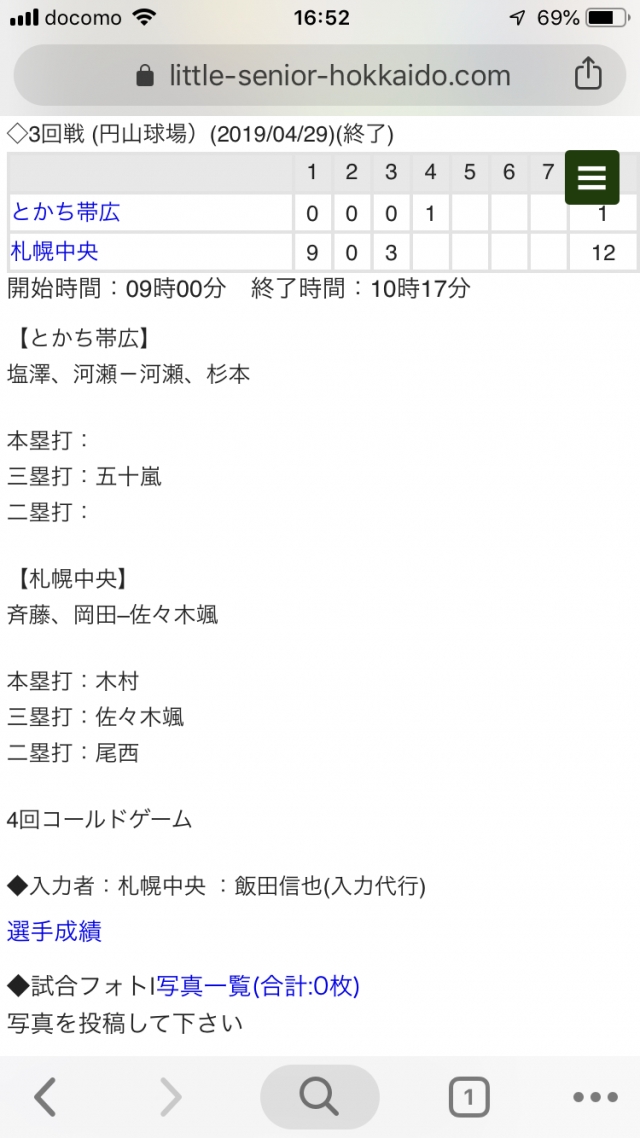Open the green hamburger menu
This screenshot has width=640, height=1138.
click(x=592, y=177)
